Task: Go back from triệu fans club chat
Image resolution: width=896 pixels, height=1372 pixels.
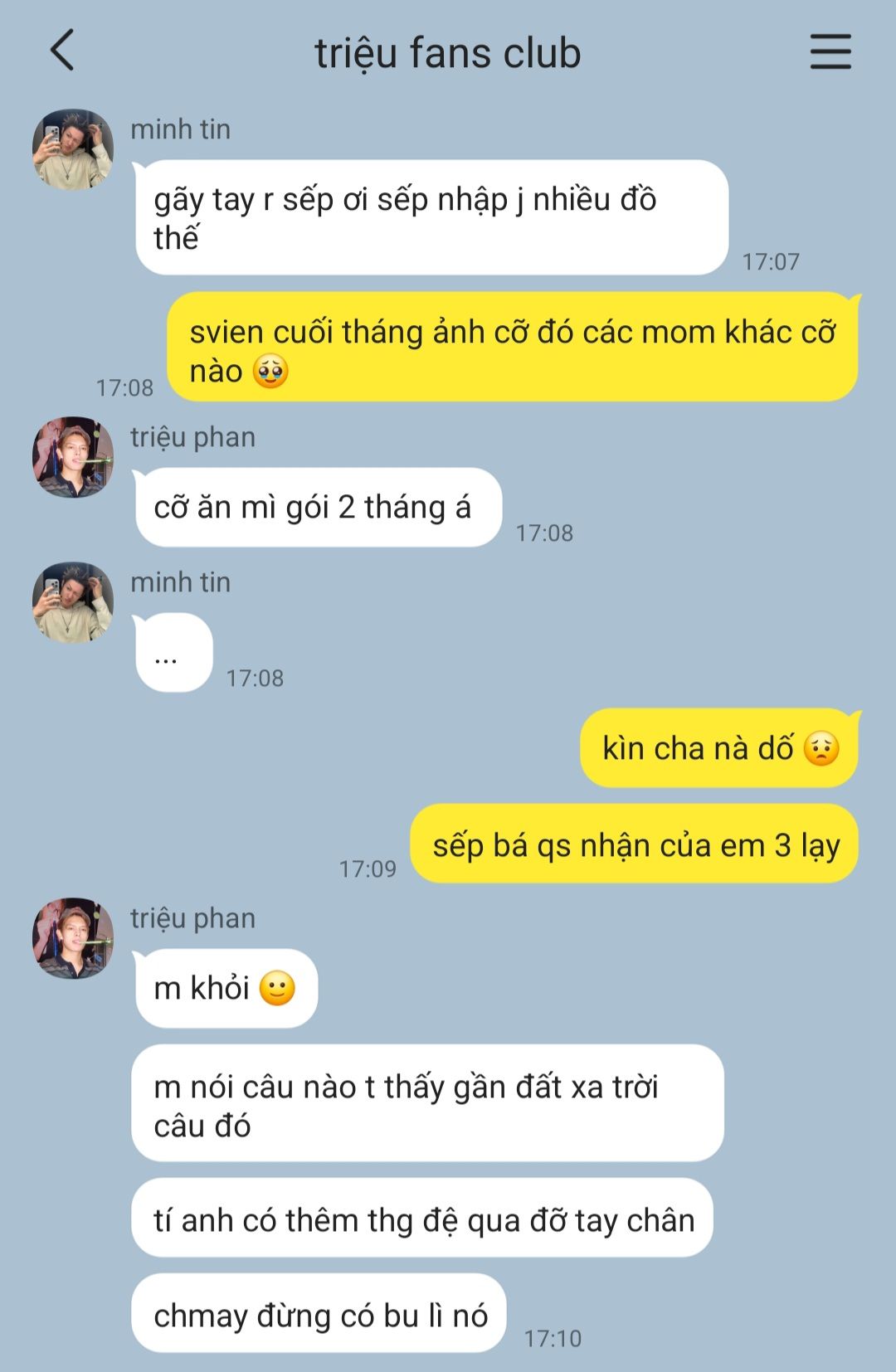Action: [63, 51]
